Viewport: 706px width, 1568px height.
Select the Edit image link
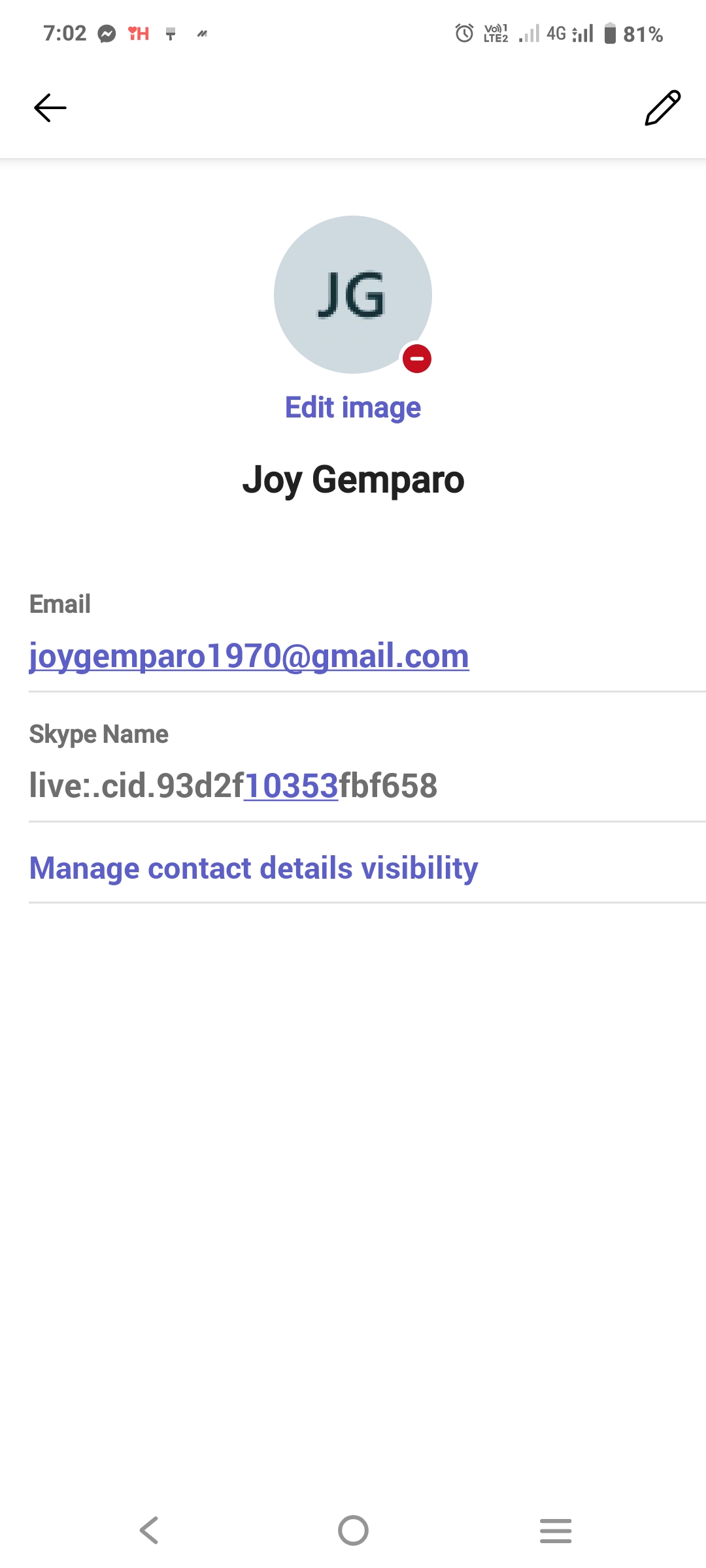click(x=353, y=408)
